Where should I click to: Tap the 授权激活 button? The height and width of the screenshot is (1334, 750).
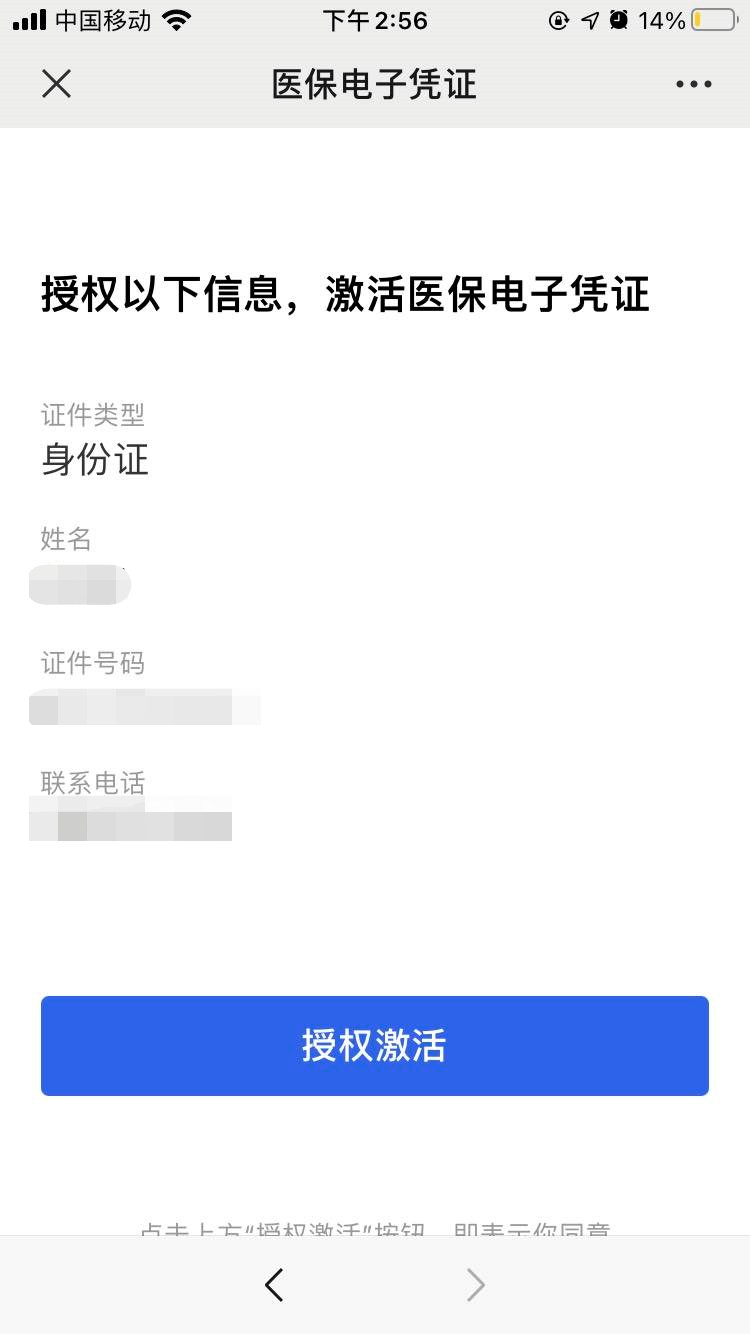pyautogui.click(x=374, y=1046)
